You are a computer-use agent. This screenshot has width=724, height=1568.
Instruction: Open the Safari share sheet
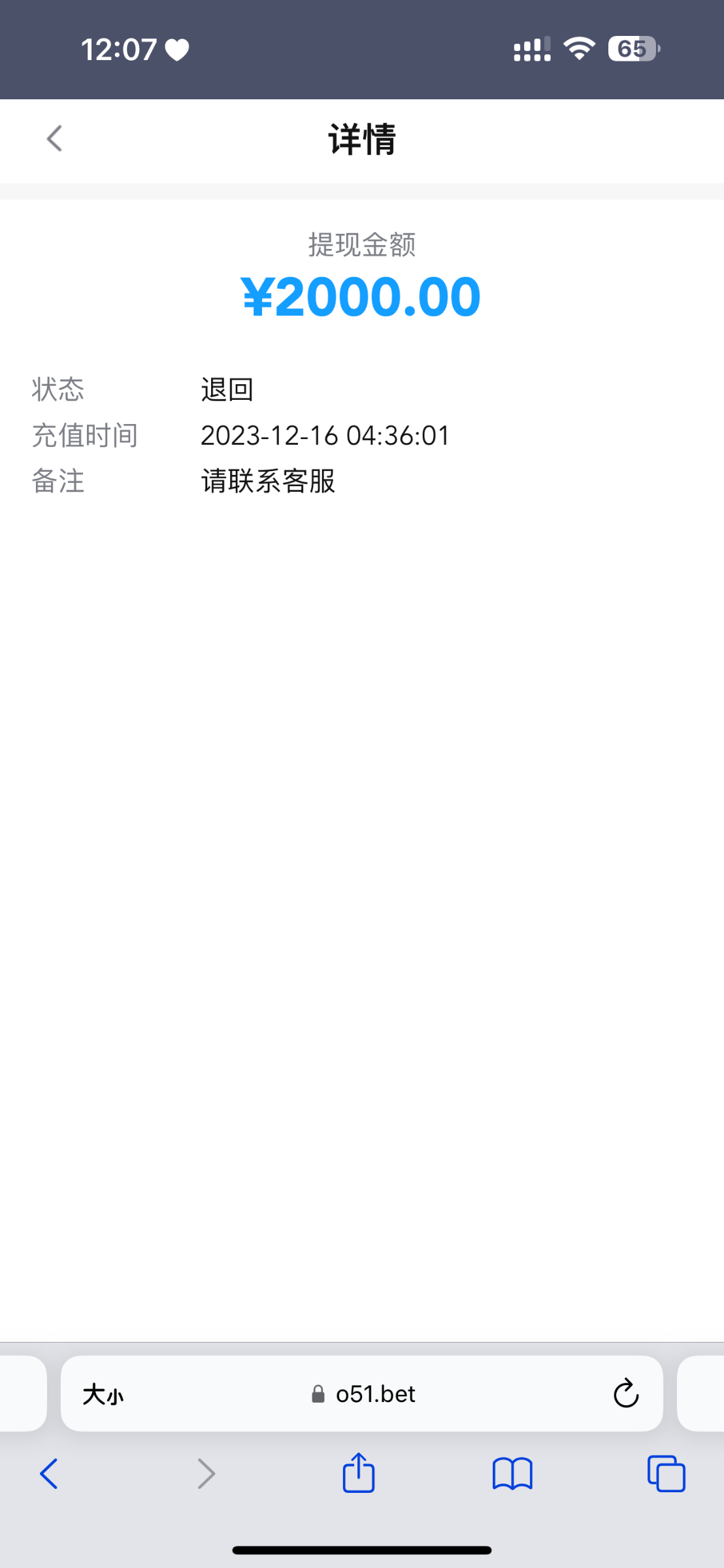point(359,1473)
